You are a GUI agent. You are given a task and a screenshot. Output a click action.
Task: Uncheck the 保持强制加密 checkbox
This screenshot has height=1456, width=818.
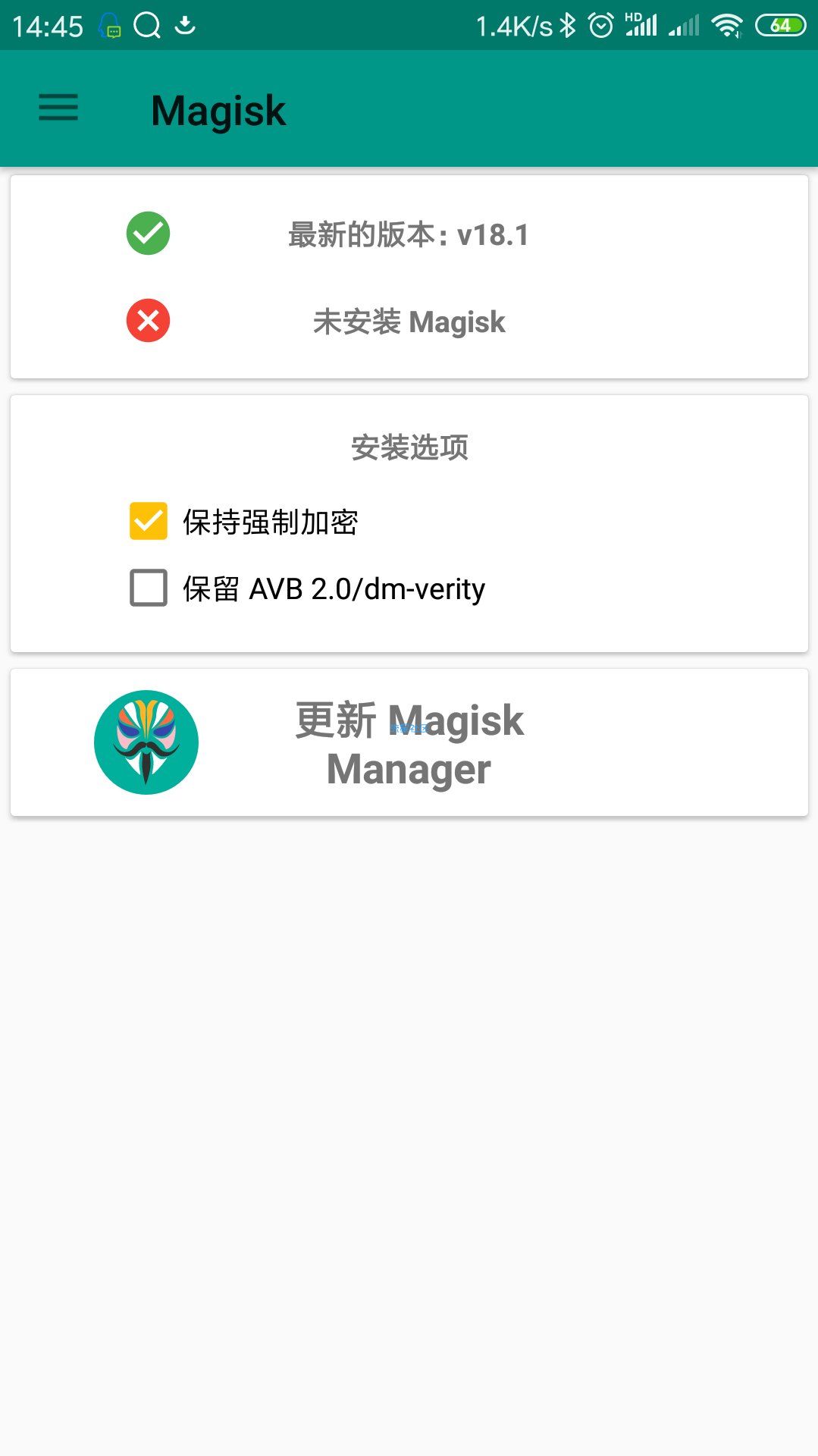click(148, 521)
